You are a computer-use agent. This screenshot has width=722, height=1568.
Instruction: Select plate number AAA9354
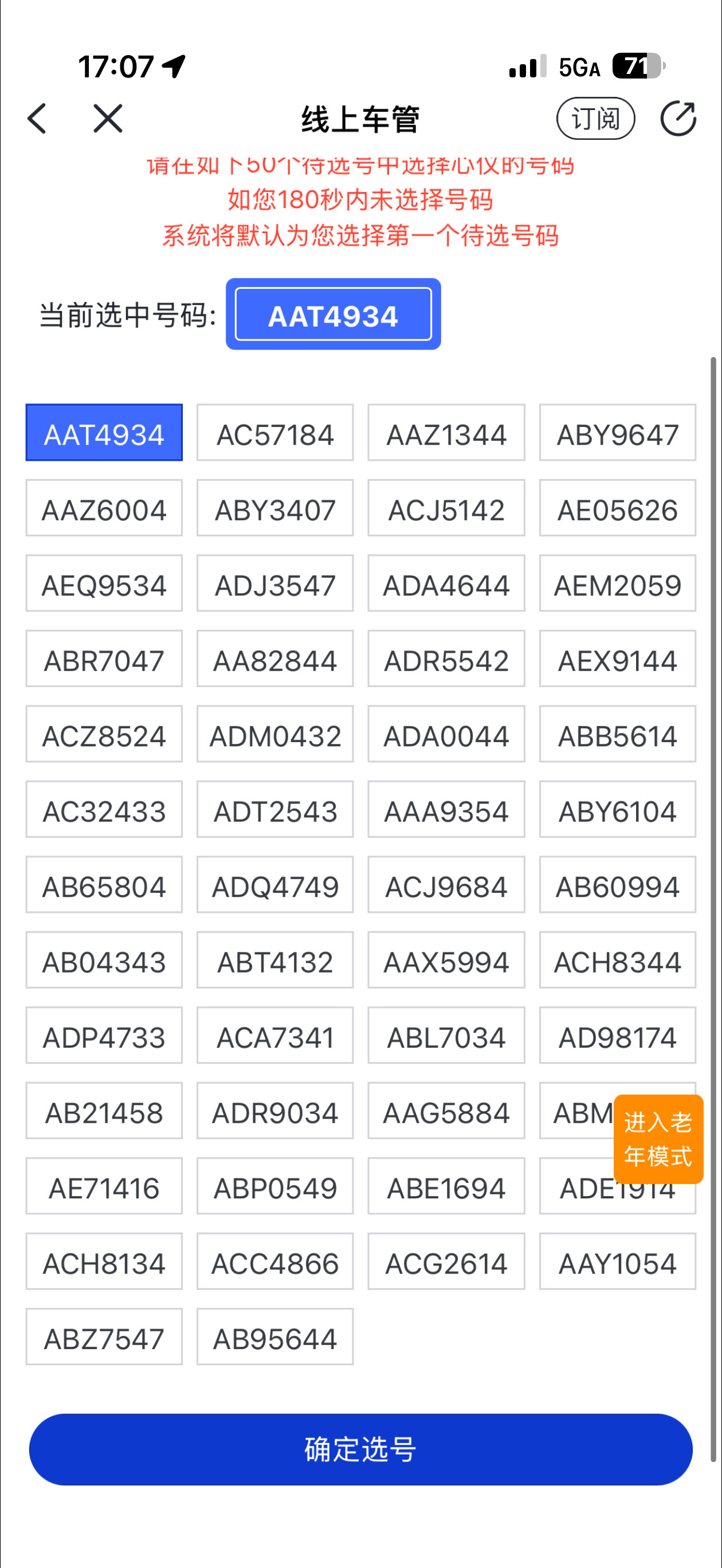tap(446, 810)
